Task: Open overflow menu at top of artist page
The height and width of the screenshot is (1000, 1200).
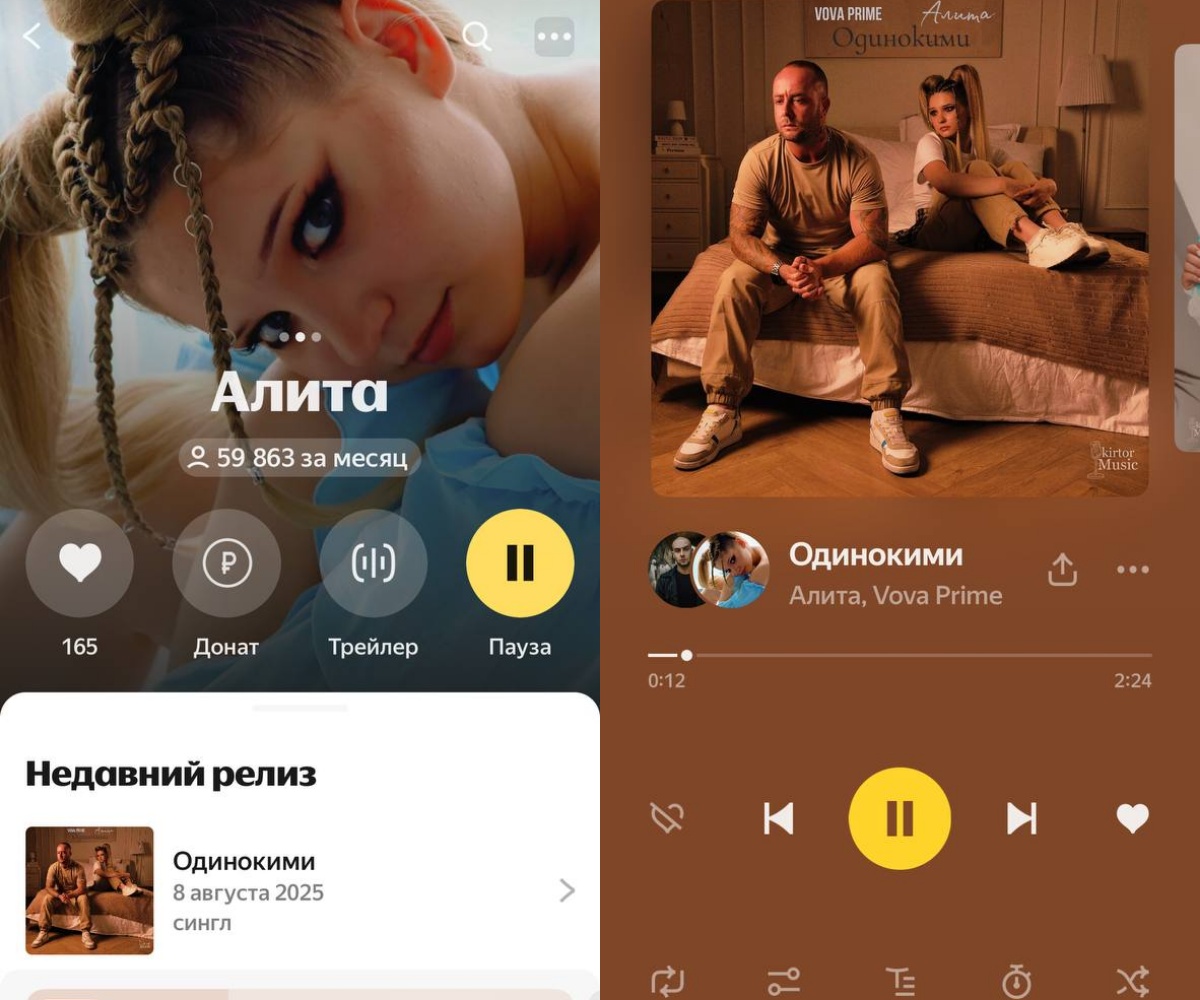Action: 554,37
